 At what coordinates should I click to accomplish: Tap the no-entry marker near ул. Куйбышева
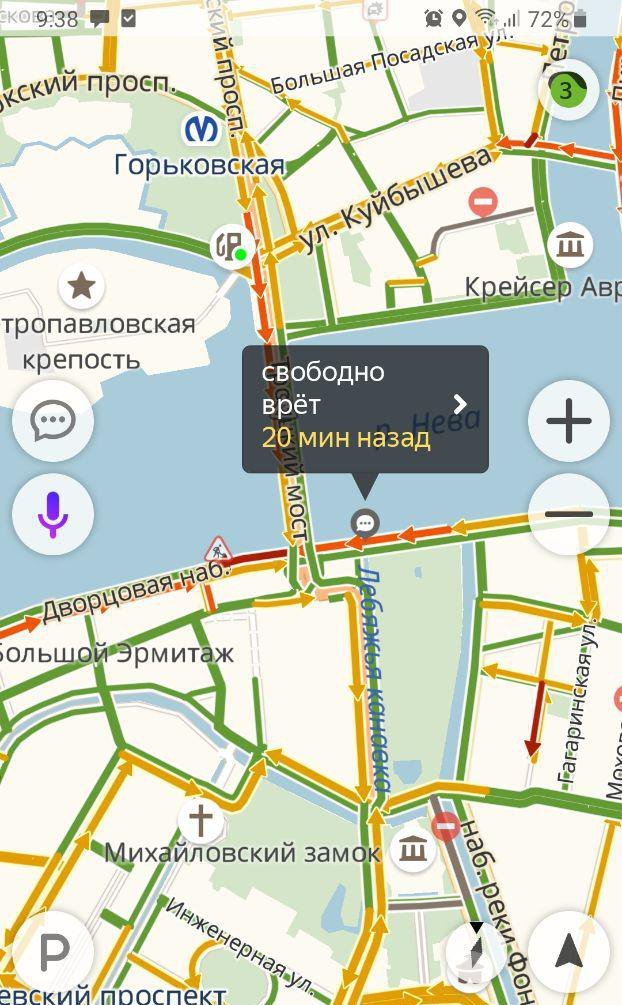[484, 200]
